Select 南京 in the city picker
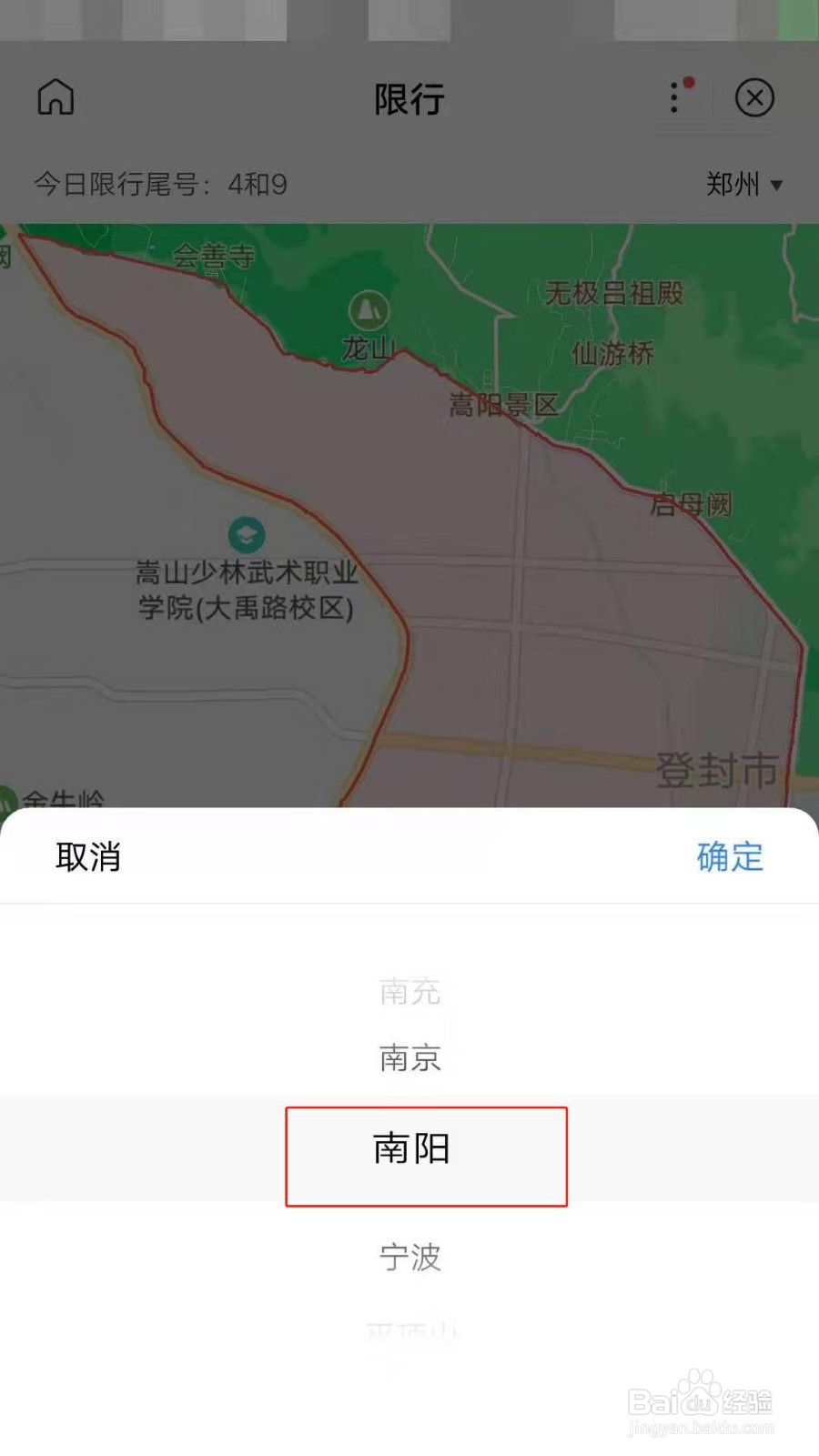The height and width of the screenshot is (1456, 819). pyautogui.click(x=409, y=1058)
